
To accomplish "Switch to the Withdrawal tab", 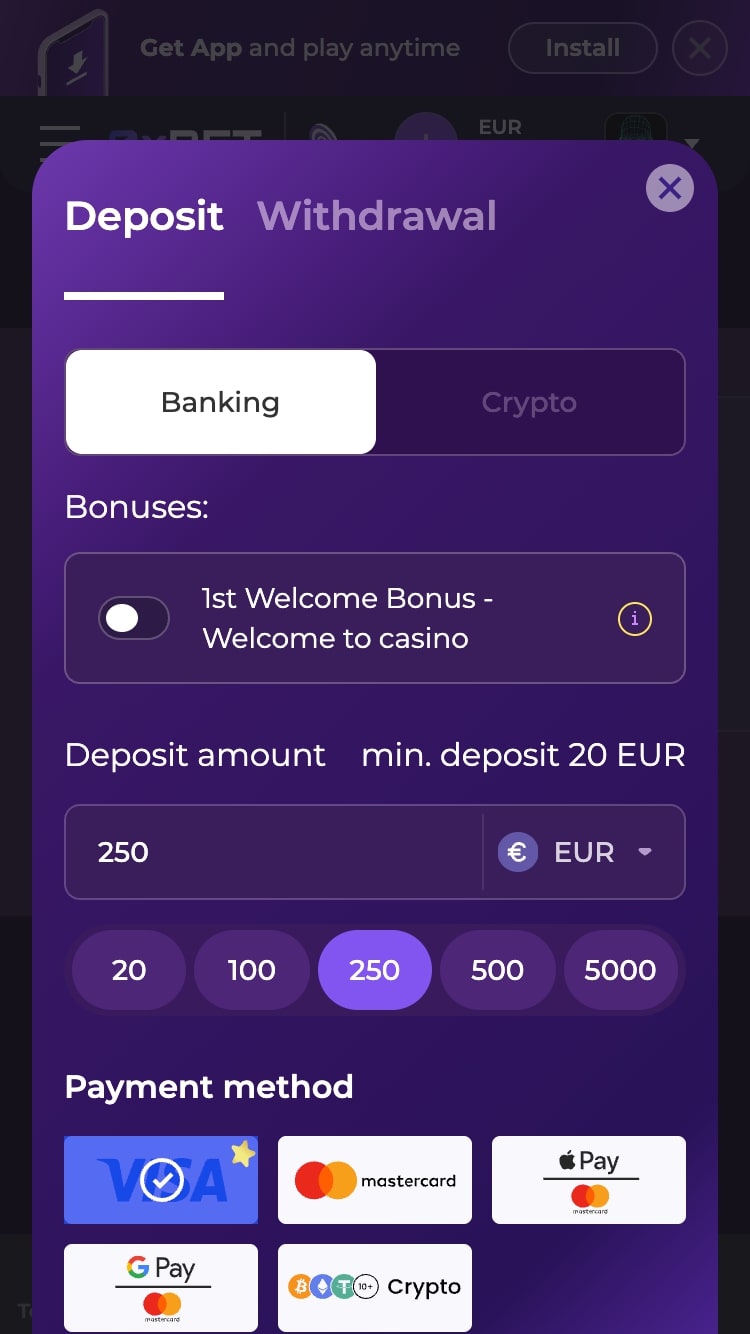I will 377,216.
